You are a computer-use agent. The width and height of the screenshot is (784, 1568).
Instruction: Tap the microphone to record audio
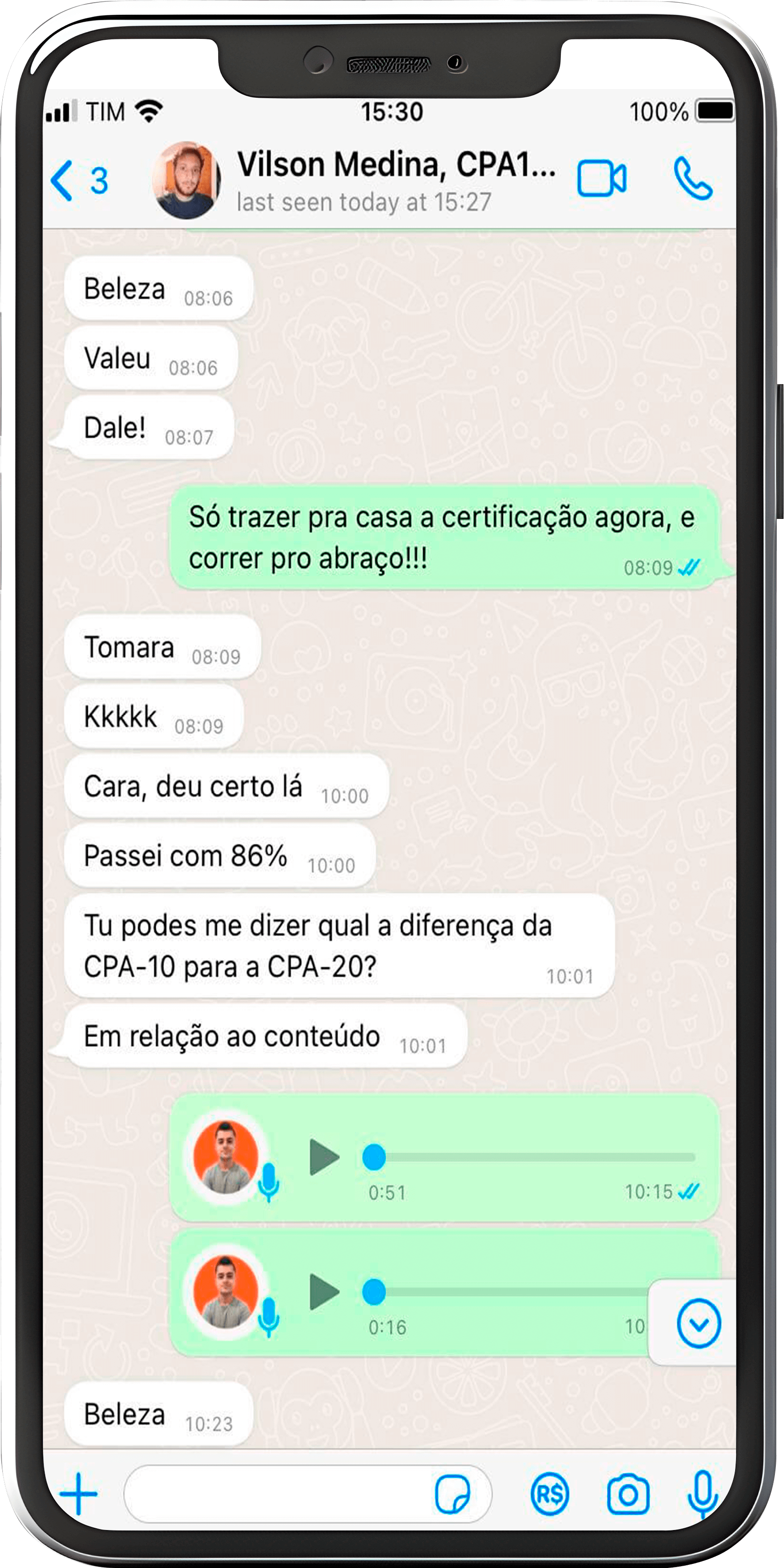tap(703, 1493)
